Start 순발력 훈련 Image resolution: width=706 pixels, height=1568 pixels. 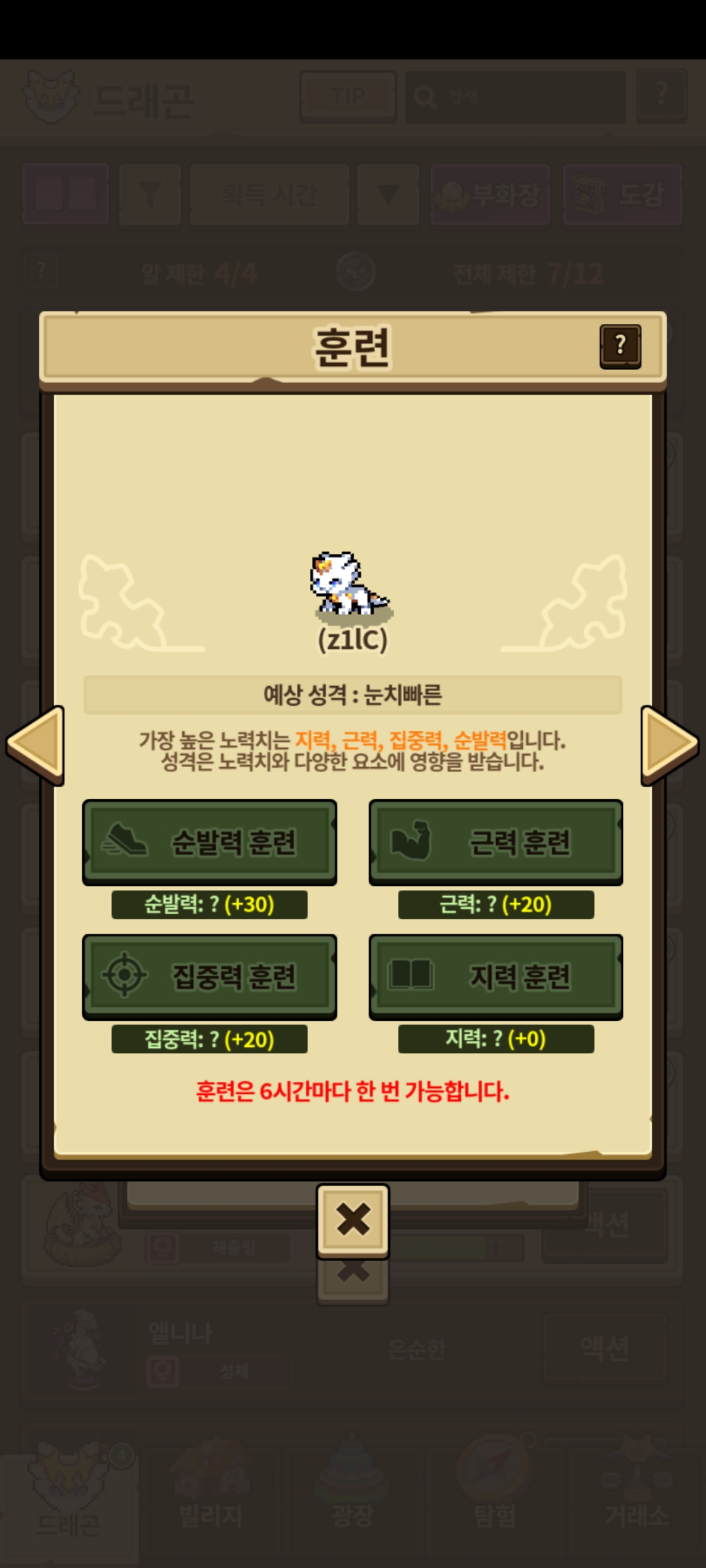209,842
